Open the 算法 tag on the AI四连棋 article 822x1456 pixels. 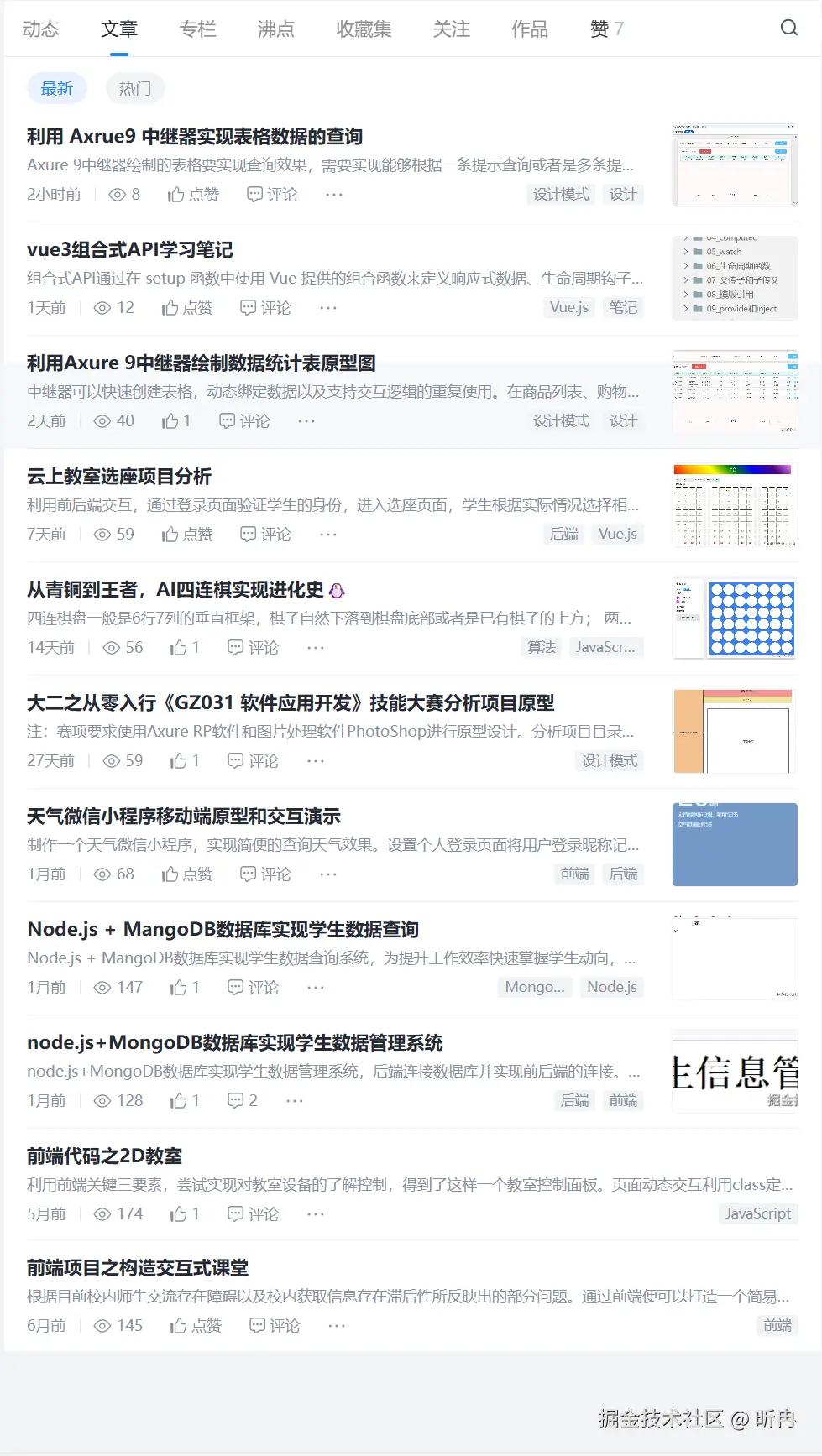tap(541, 648)
